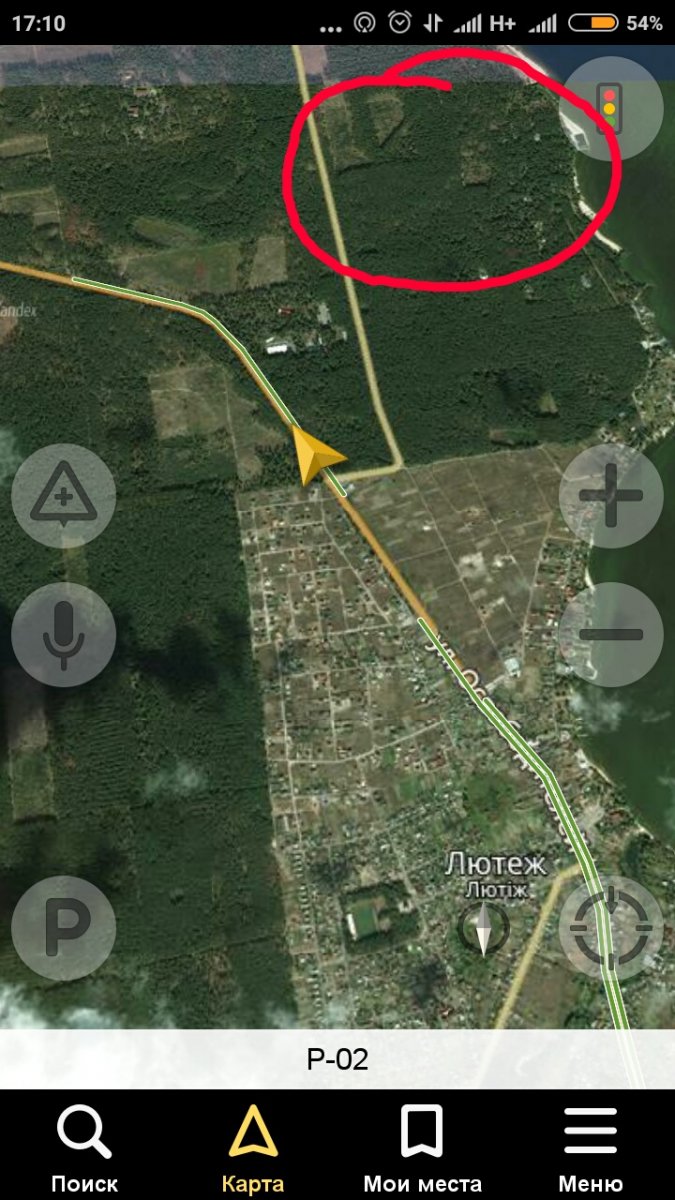Screen dimensions: 675x1200
Task: Tap the compass to reset orientation
Action: coord(484,929)
